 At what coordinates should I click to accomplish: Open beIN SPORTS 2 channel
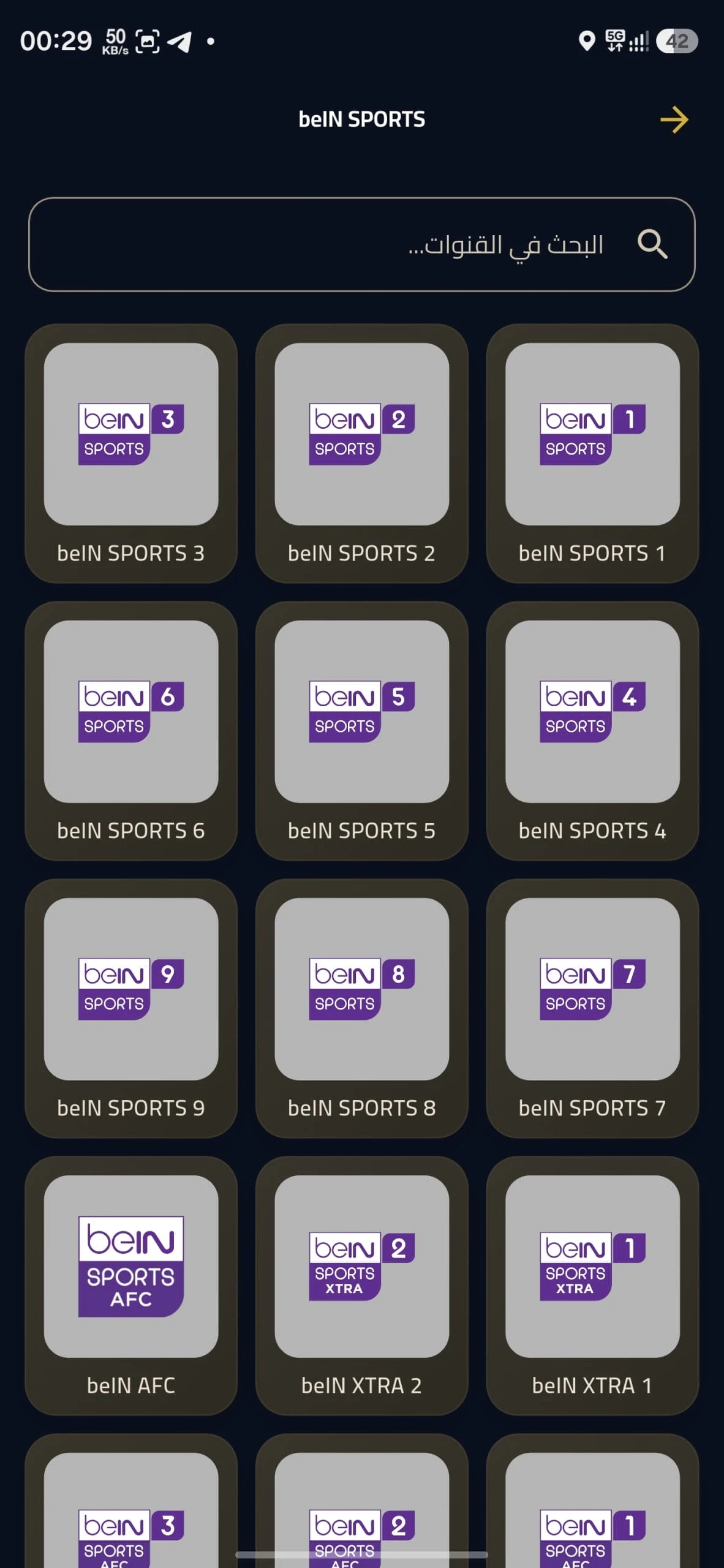(x=361, y=453)
